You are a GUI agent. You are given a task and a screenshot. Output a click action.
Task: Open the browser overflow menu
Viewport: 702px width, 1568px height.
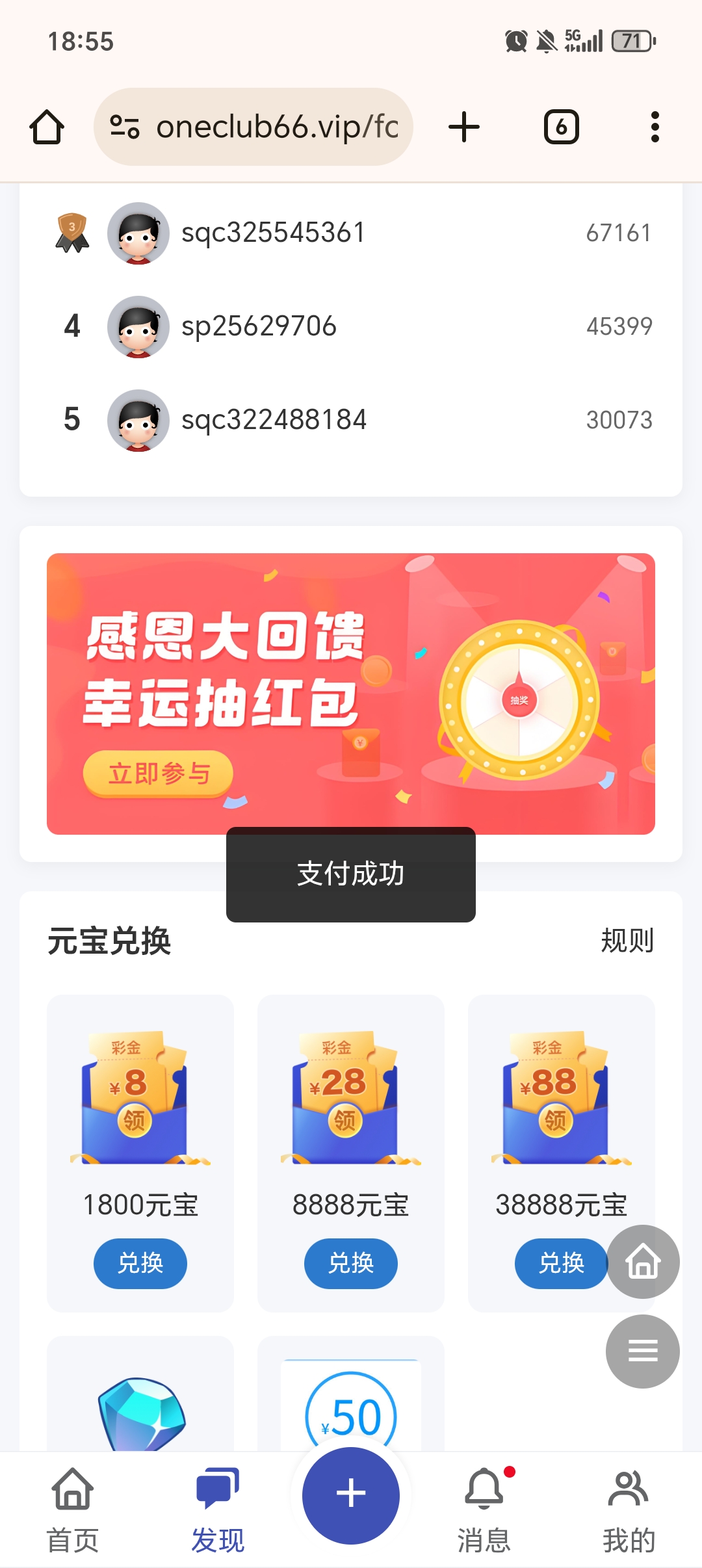point(655,127)
